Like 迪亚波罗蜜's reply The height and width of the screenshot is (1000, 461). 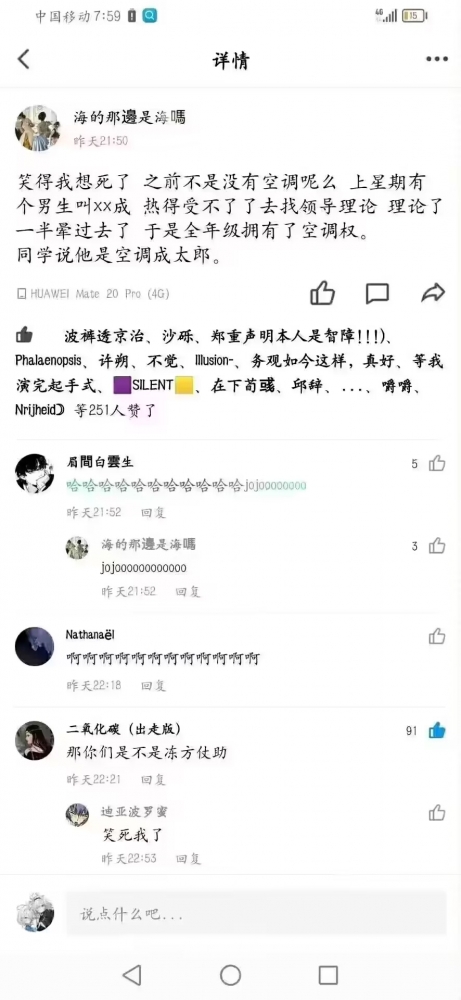(437, 812)
